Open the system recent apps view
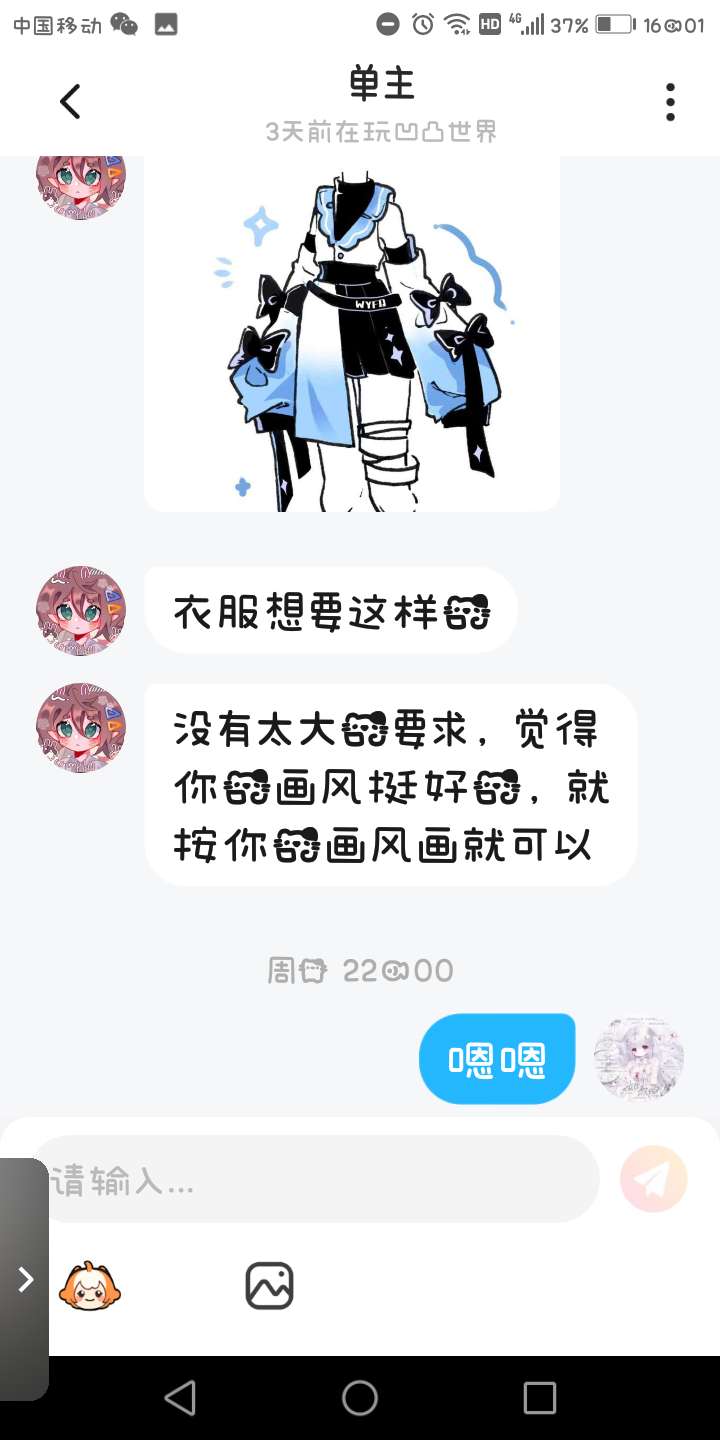720x1440 pixels. coord(539,1398)
